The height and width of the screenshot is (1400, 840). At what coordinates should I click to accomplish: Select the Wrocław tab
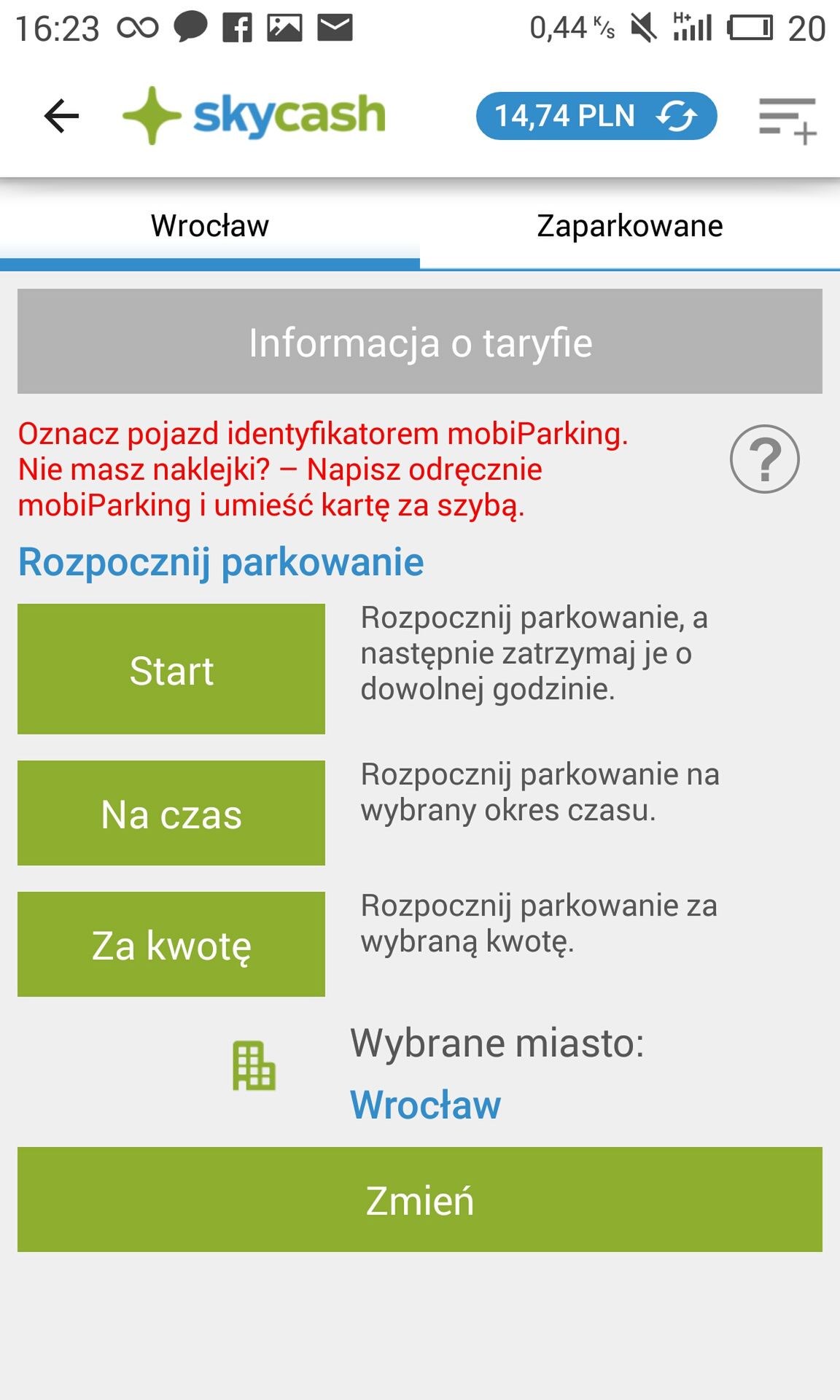[210, 226]
